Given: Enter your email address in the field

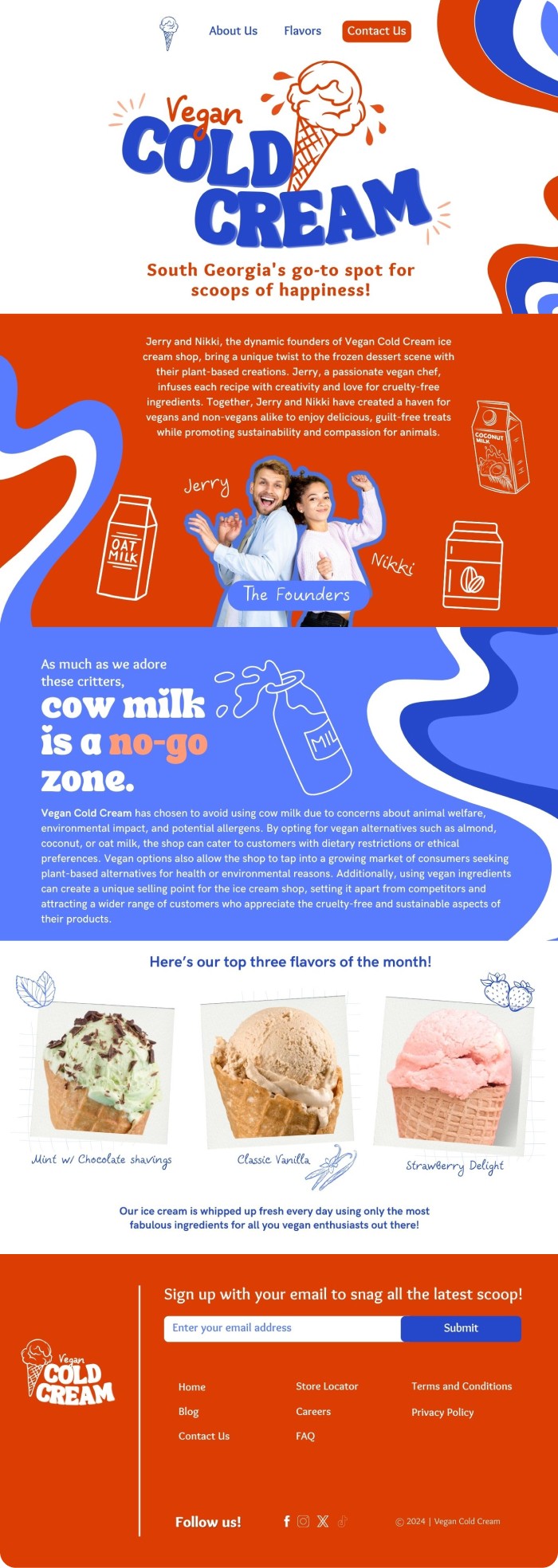Looking at the screenshot, I should click(282, 1328).
